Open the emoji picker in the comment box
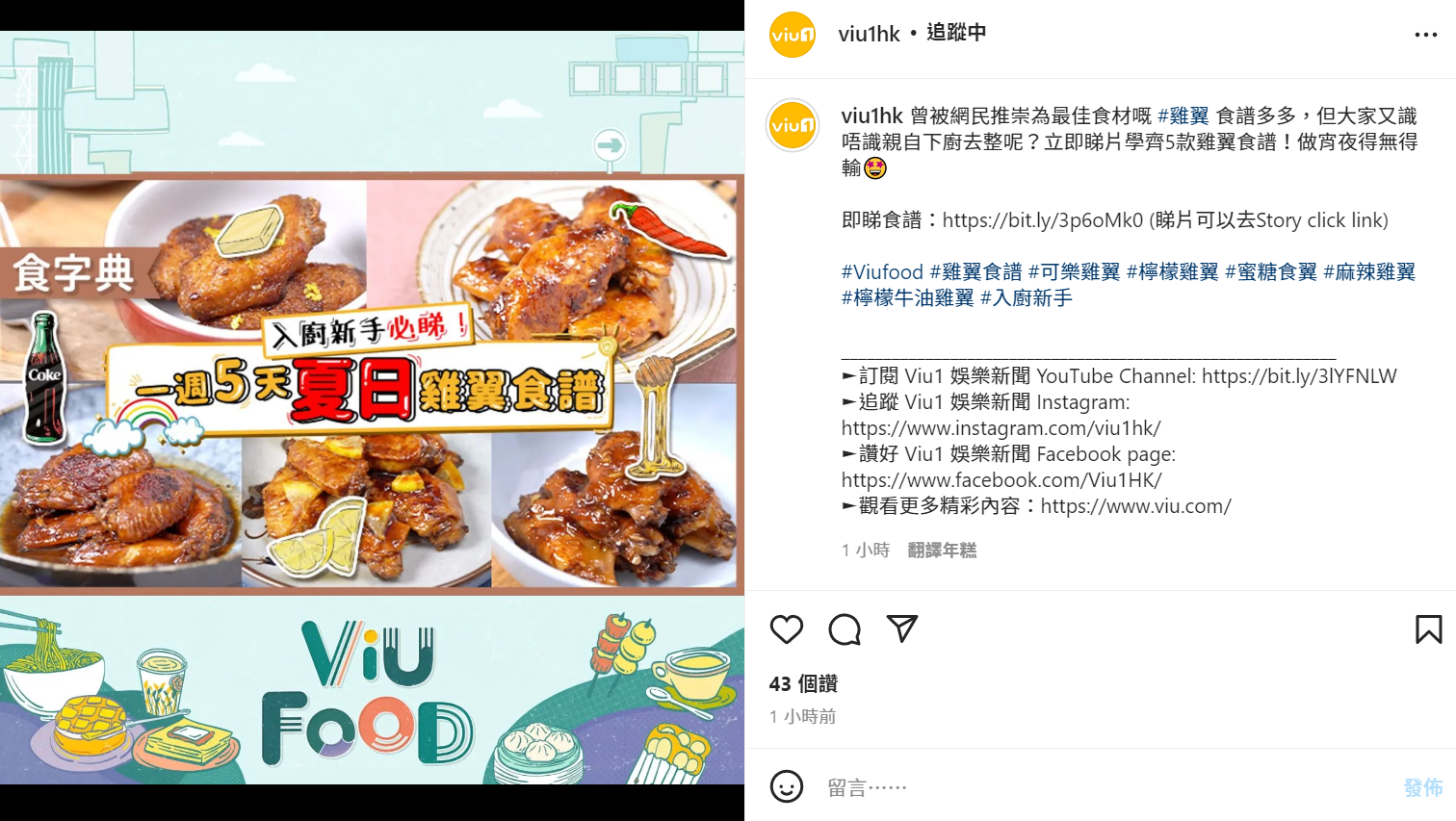1456x821 pixels. [x=787, y=786]
